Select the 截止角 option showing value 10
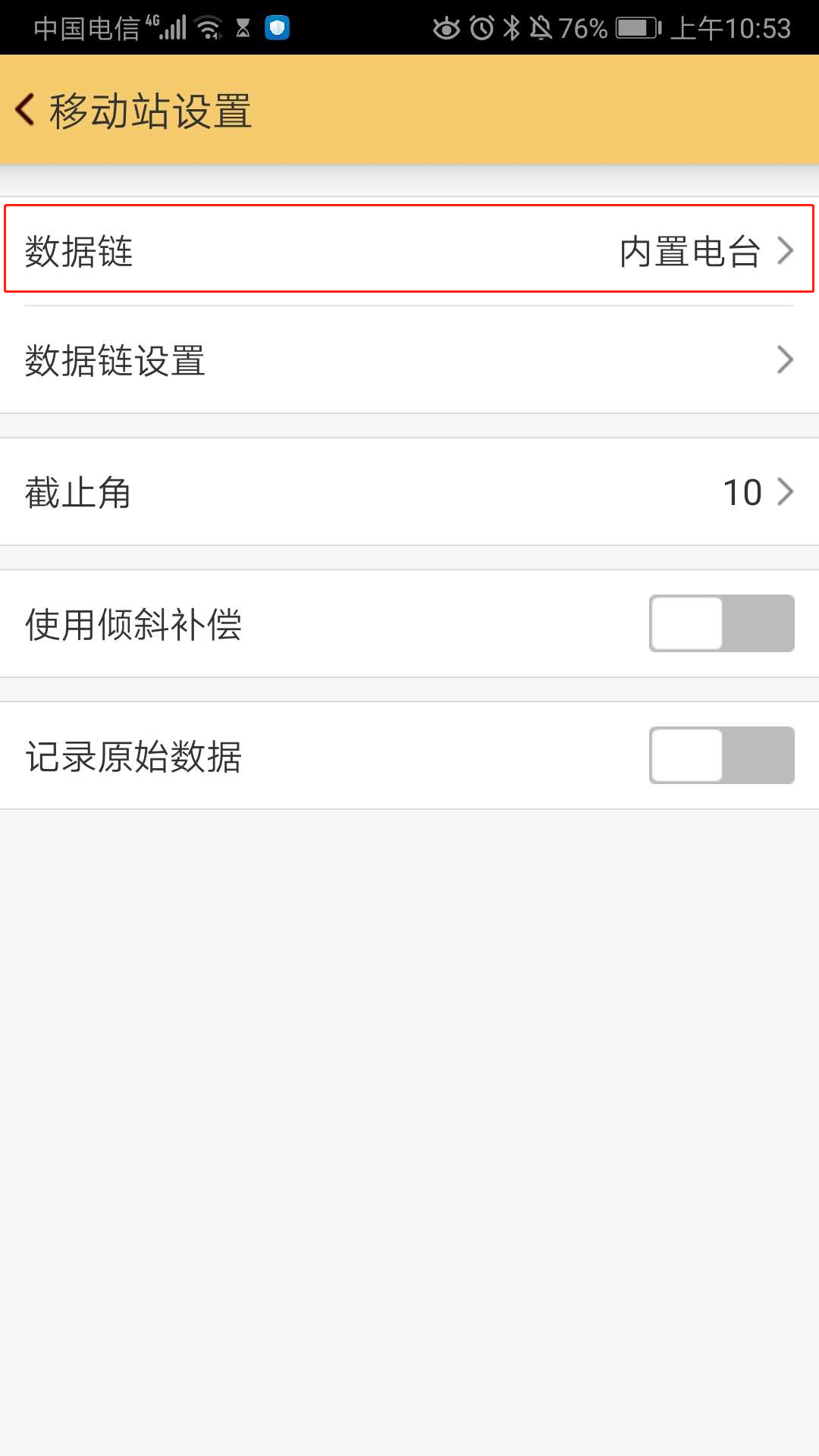This screenshot has width=819, height=1456. (x=409, y=493)
